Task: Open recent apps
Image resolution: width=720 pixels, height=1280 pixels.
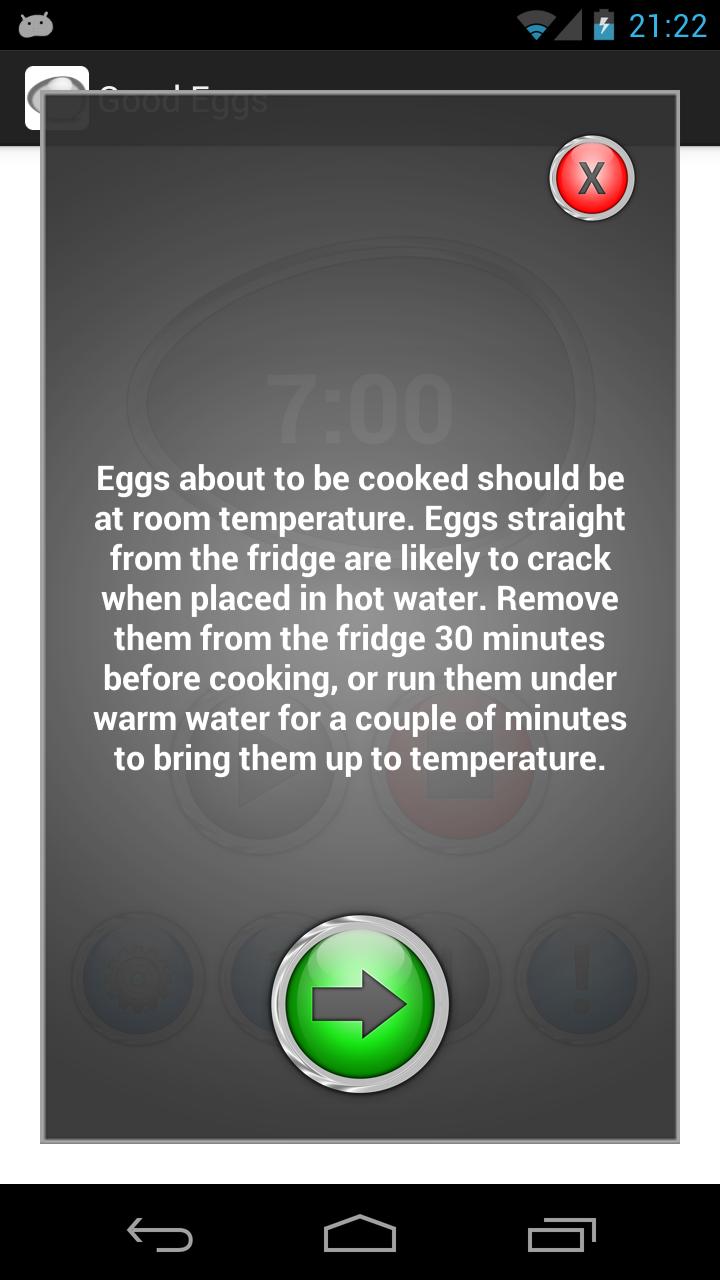Action: 561,1235
